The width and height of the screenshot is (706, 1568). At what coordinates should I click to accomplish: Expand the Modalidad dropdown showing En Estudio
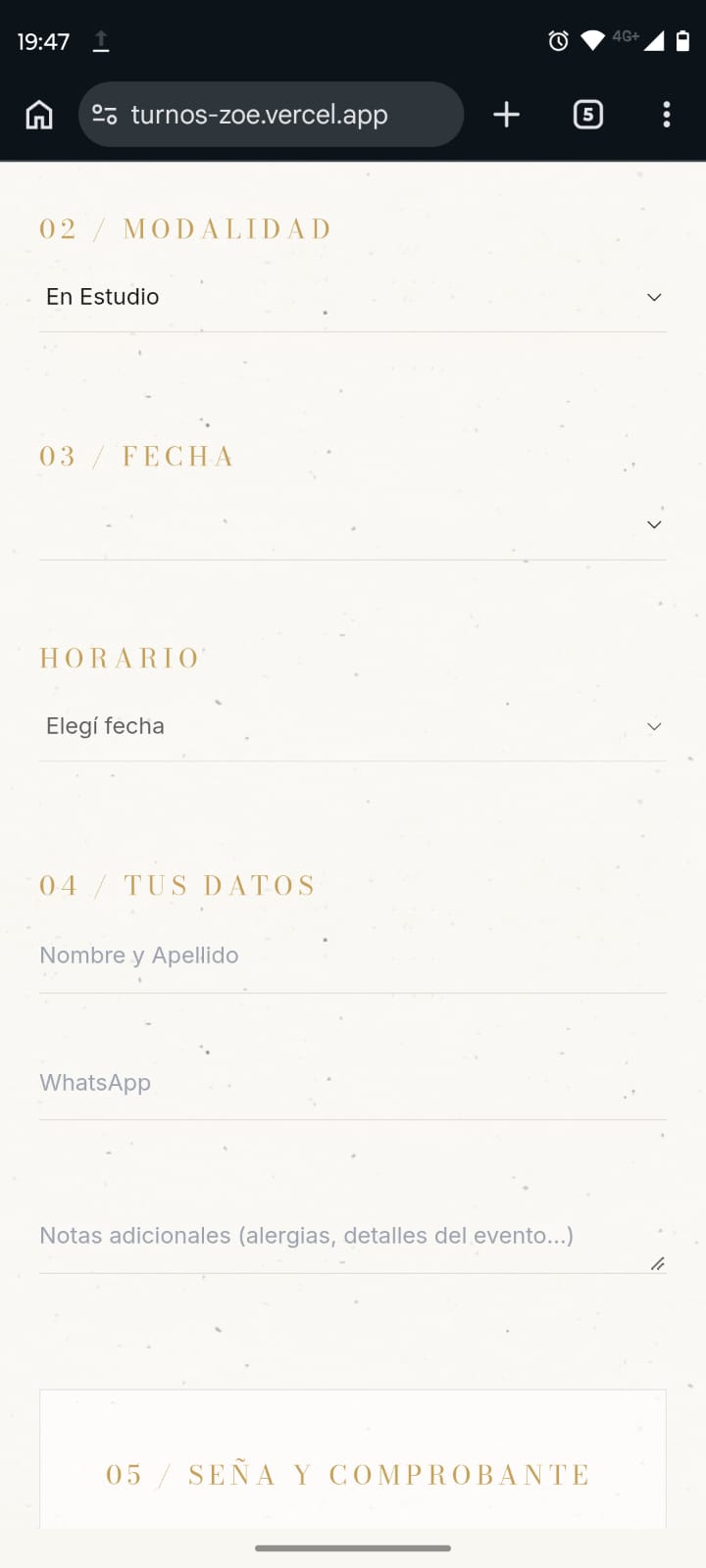pos(353,297)
